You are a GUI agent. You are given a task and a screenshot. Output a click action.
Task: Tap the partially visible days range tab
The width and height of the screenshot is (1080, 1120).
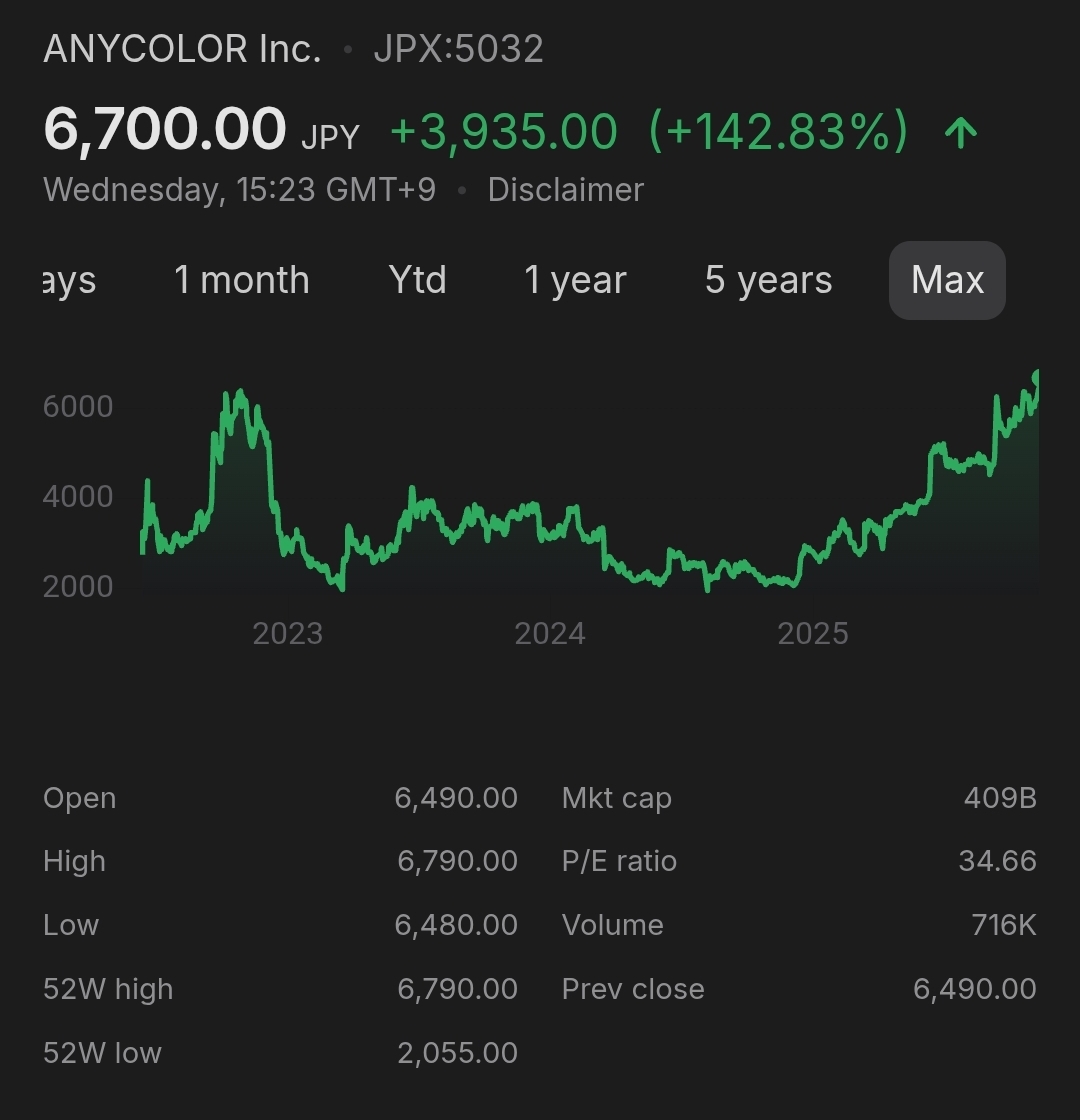[69, 281]
